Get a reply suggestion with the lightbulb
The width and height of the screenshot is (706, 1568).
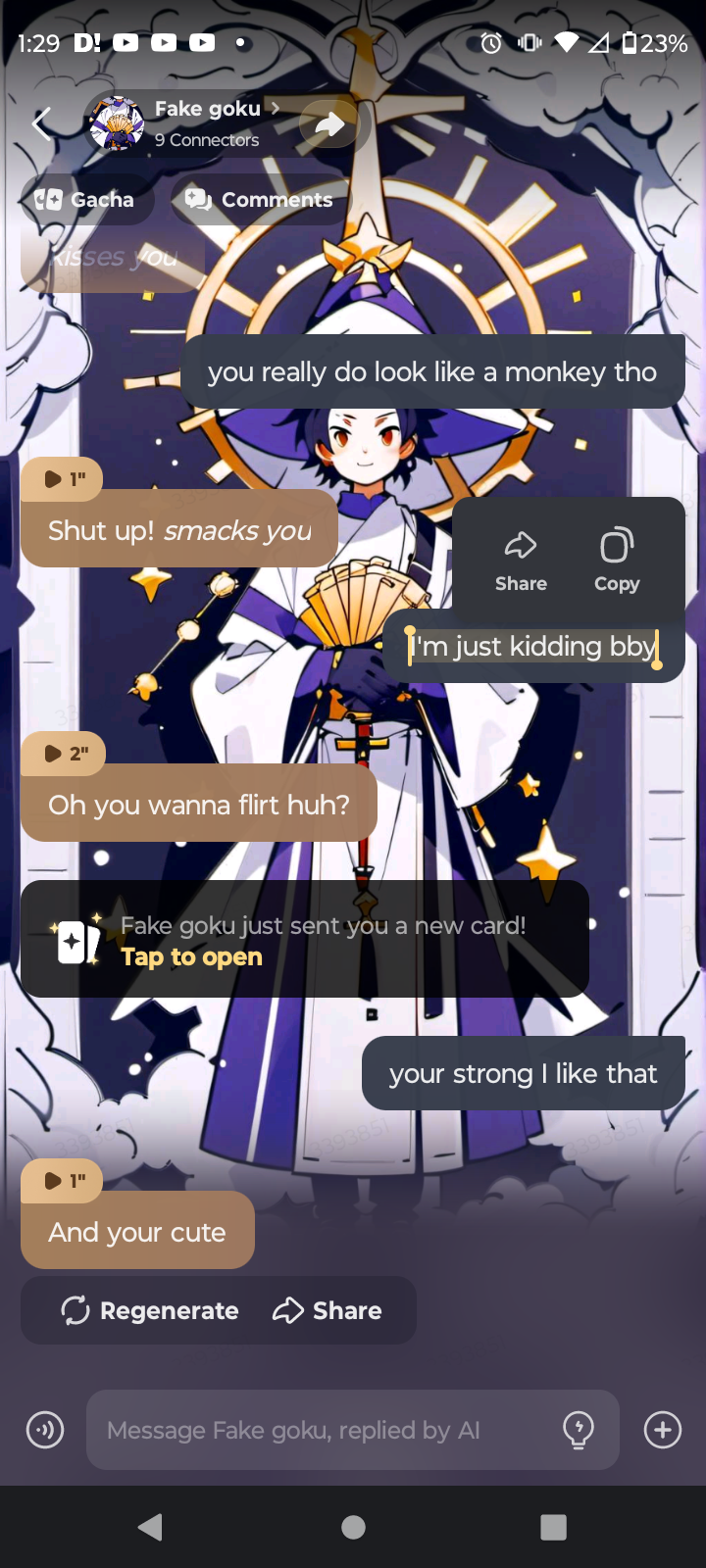(579, 1430)
